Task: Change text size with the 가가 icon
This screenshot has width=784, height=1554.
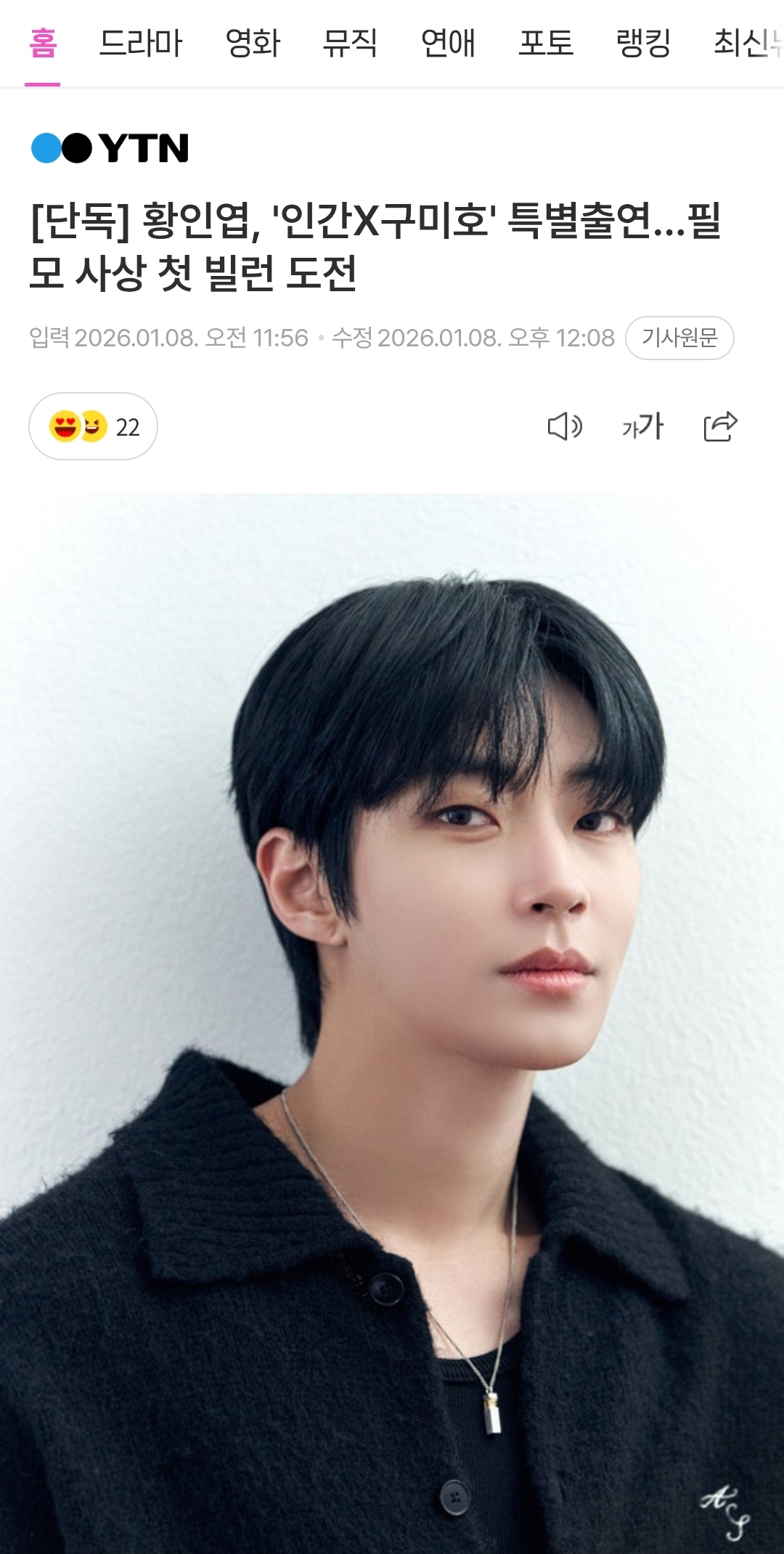Action: (642, 426)
